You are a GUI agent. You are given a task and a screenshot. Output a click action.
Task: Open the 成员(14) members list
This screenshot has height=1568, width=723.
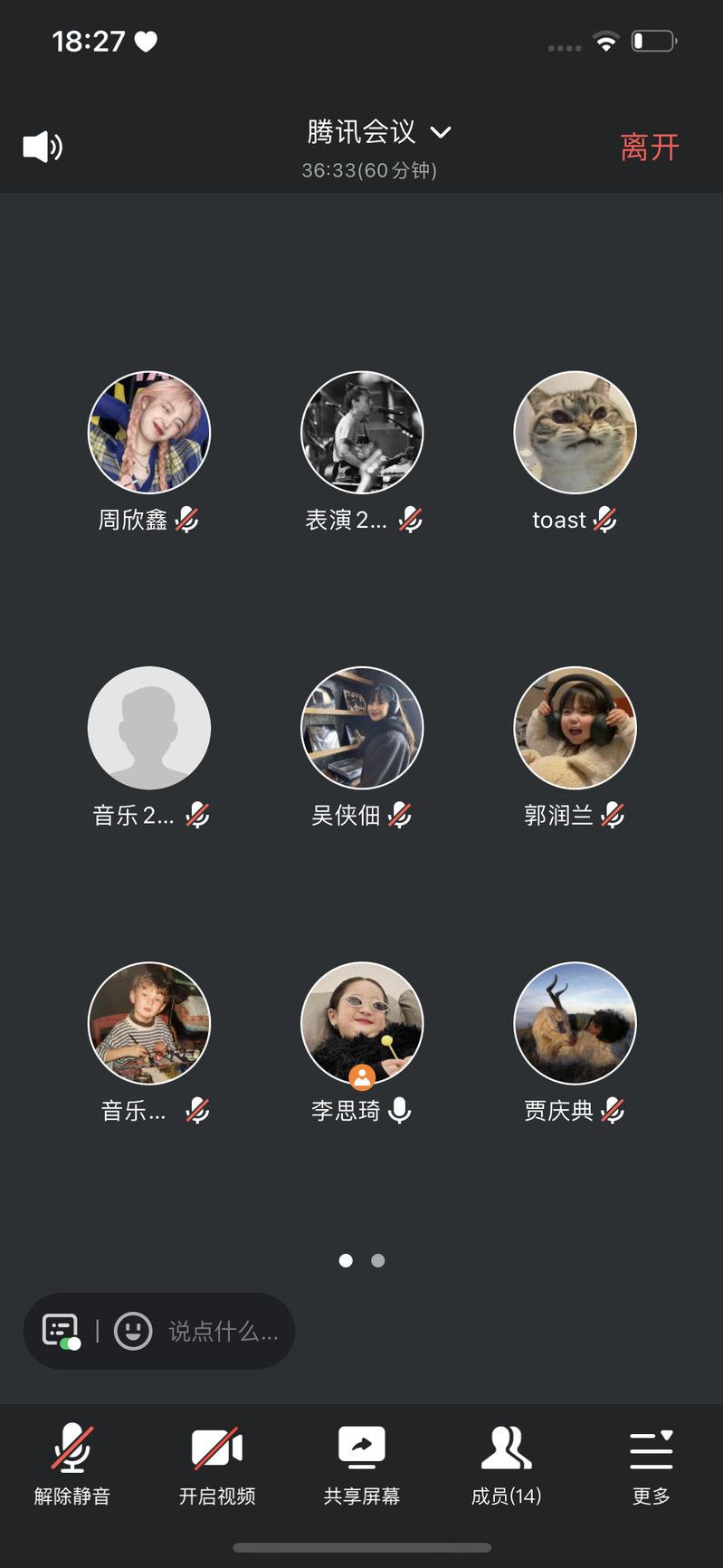[506, 1463]
